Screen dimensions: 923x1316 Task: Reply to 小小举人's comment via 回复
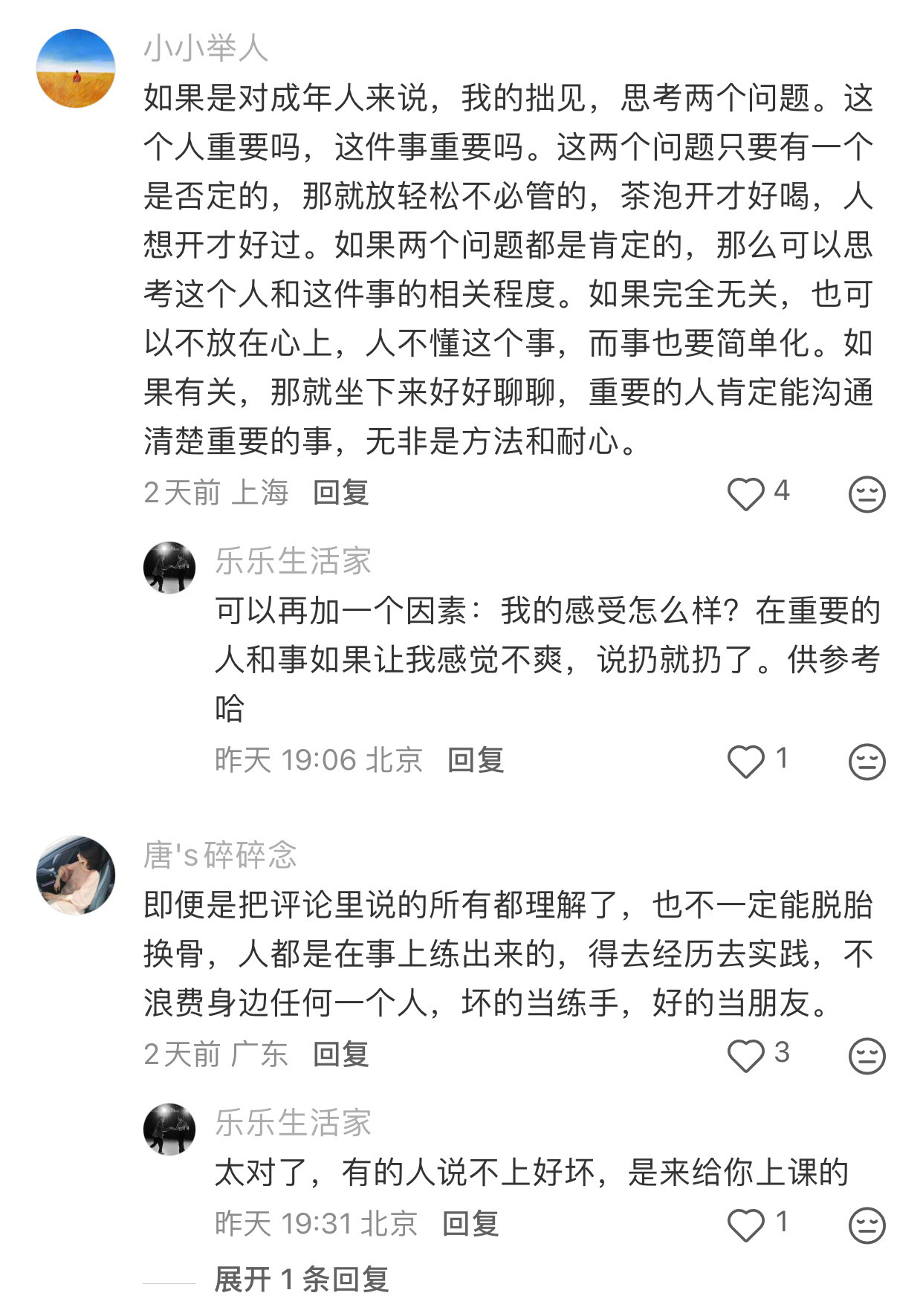pyautogui.click(x=345, y=491)
